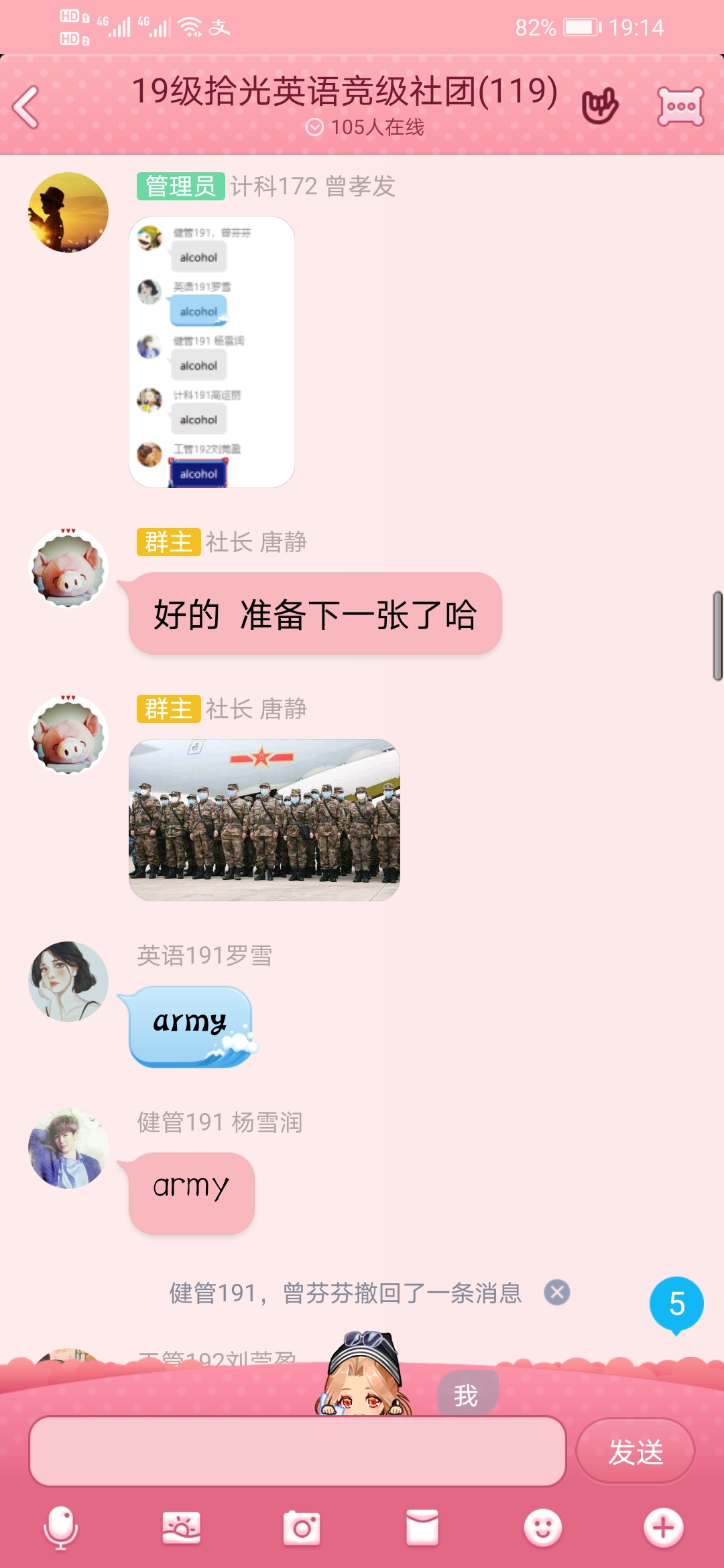Start voice input with microphone
The height and width of the screenshot is (1568, 724).
60,1528
